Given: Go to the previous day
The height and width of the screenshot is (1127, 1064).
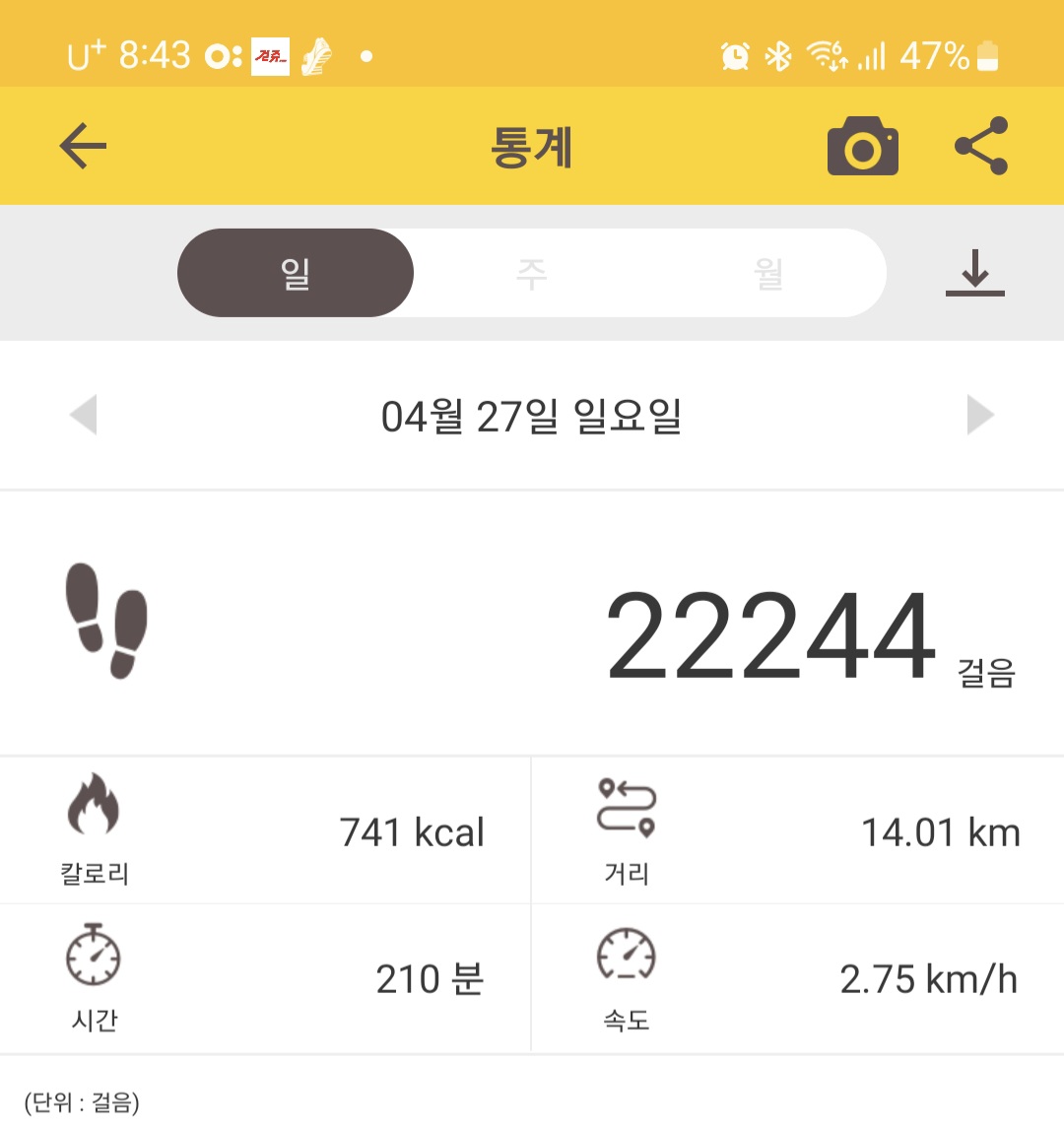Looking at the screenshot, I should pos(85,415).
